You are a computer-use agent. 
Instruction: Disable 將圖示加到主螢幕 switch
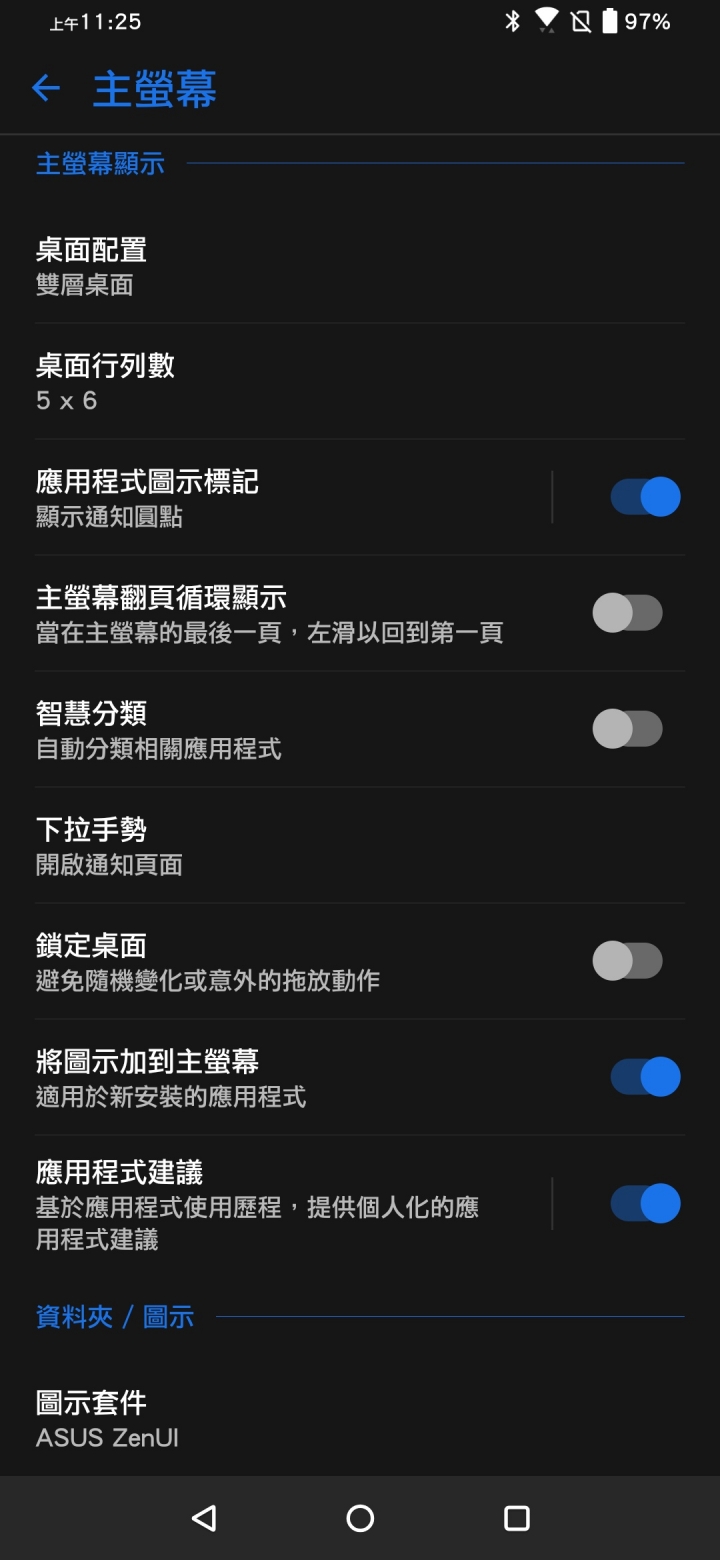tap(645, 1077)
